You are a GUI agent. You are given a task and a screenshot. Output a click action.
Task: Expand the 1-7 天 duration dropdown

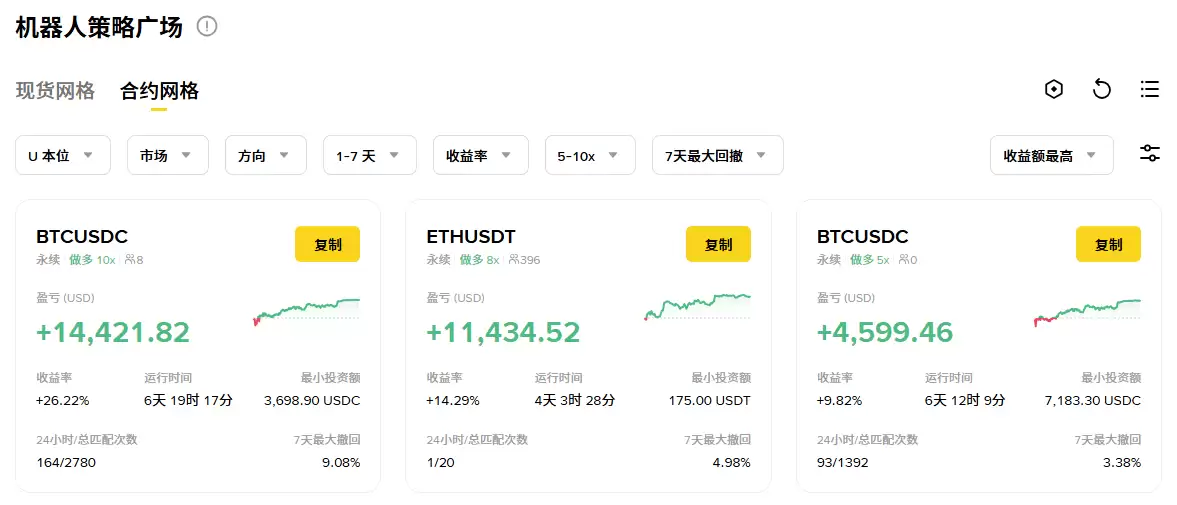(x=369, y=155)
